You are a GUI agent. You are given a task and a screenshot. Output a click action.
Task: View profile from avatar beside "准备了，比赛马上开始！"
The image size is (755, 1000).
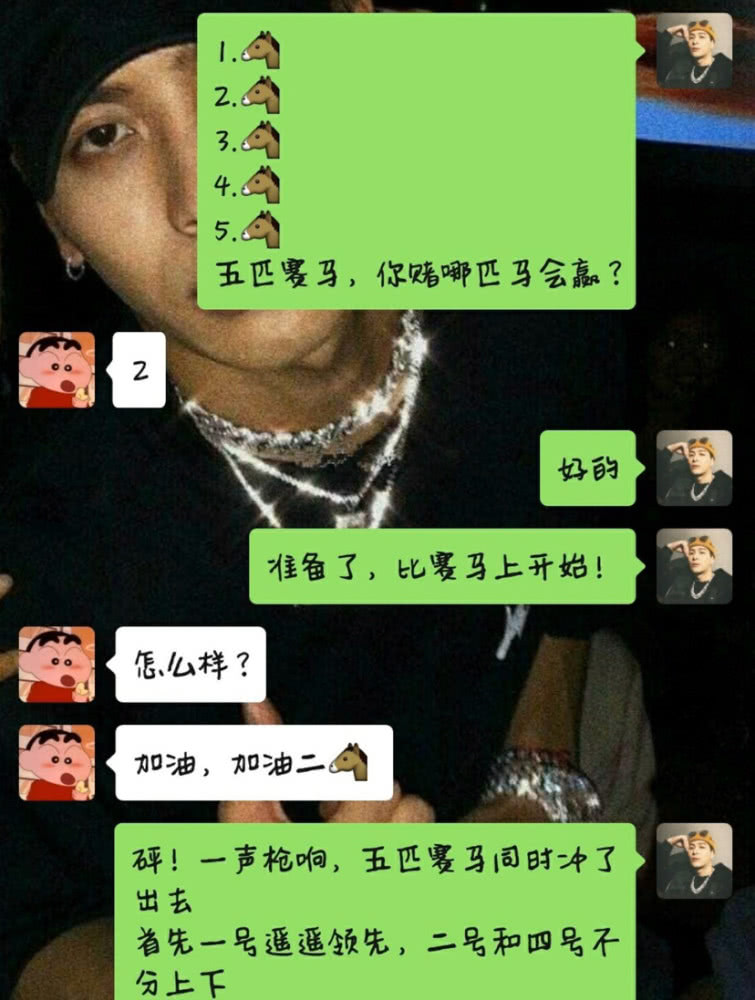tap(694, 566)
